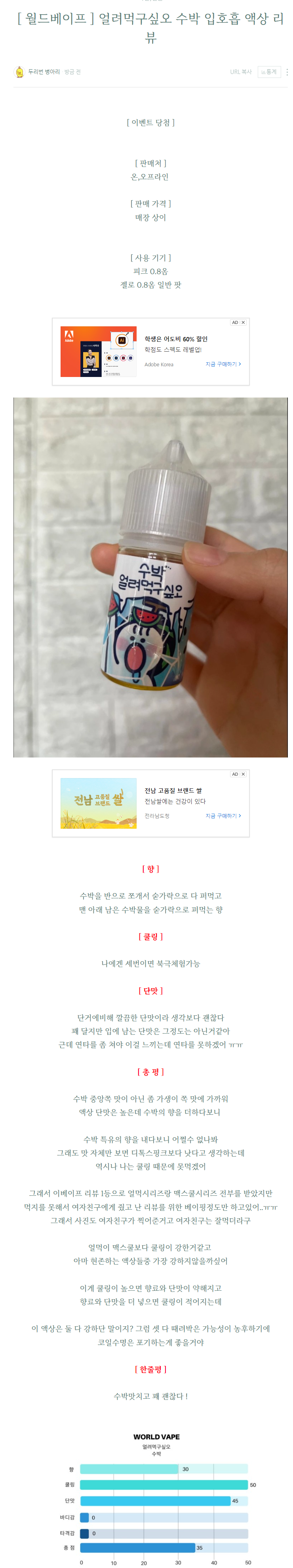Open the 통계 statistics button
The image size is (293, 1568).
click(x=268, y=72)
